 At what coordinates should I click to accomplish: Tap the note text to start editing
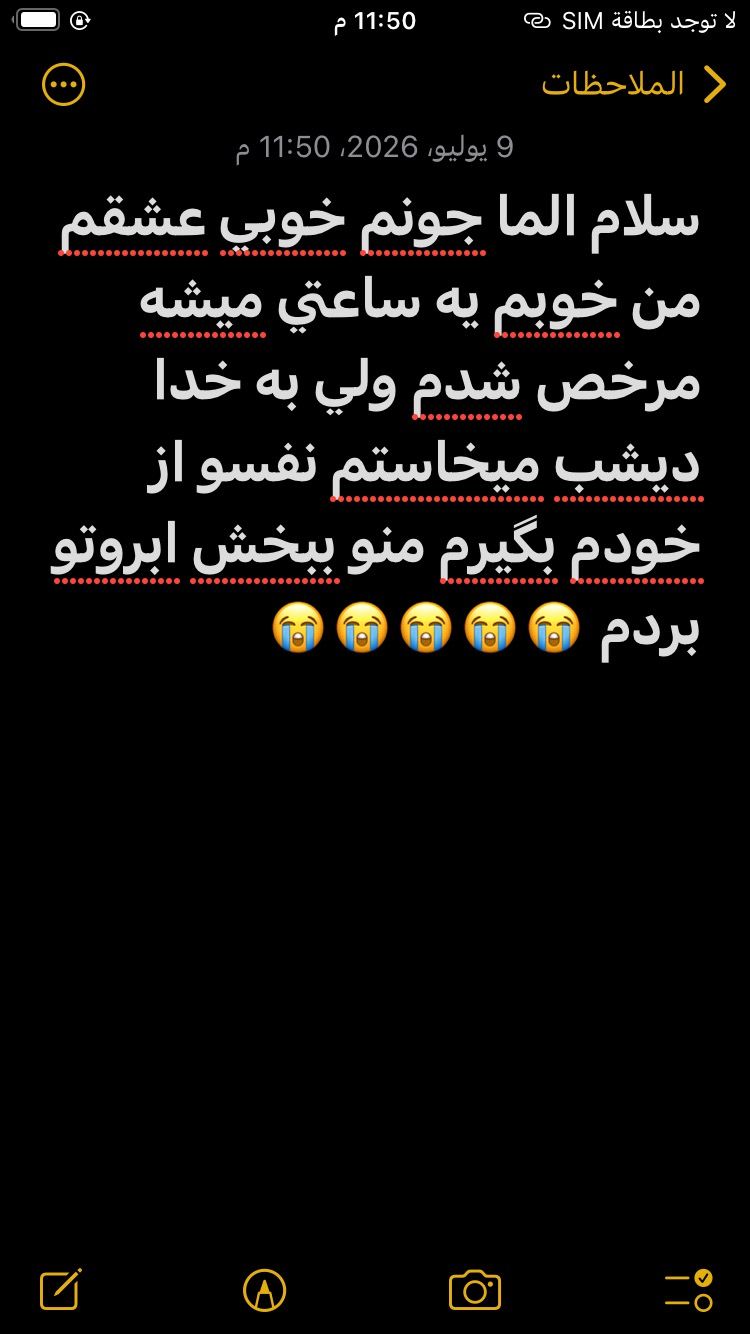(378, 425)
